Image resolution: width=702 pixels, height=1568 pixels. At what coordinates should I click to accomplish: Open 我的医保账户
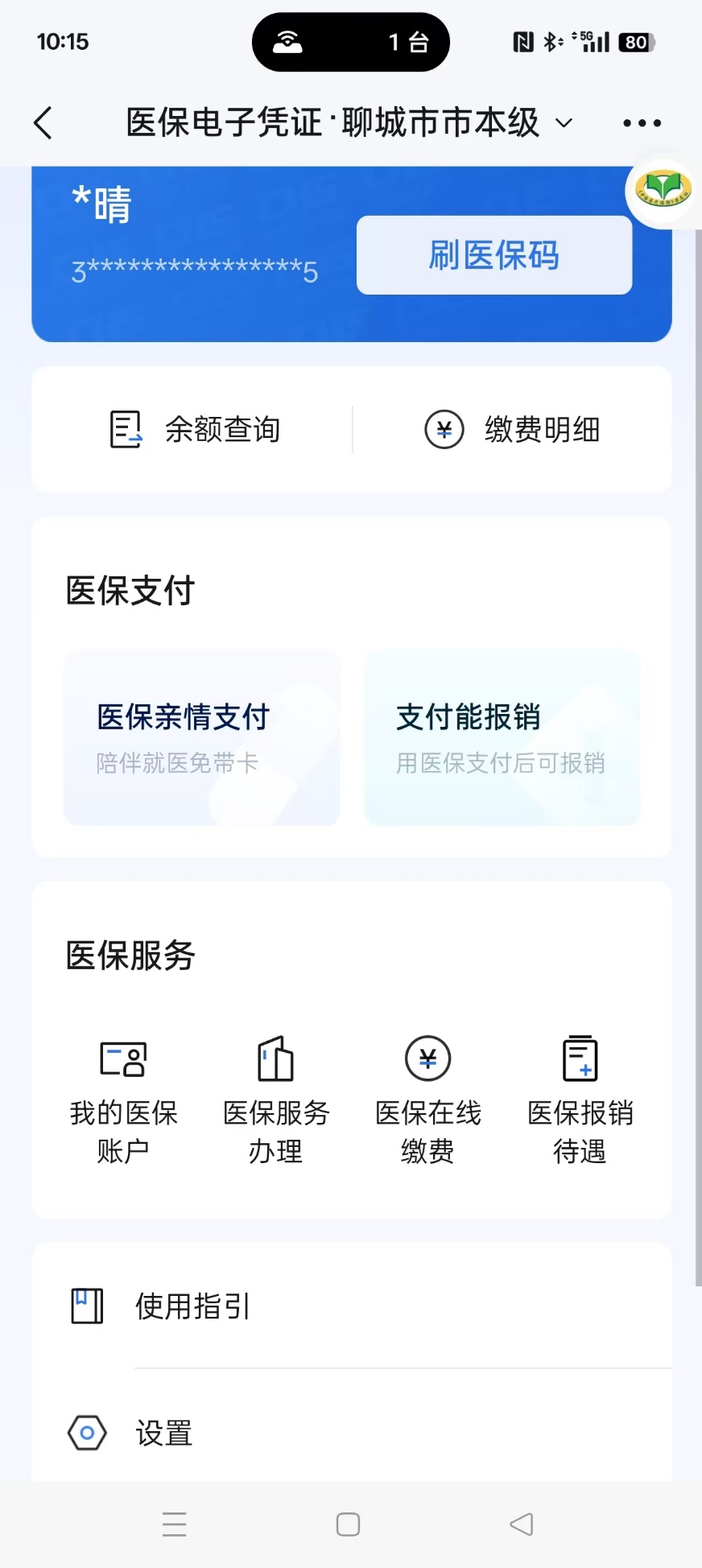[x=123, y=1099]
